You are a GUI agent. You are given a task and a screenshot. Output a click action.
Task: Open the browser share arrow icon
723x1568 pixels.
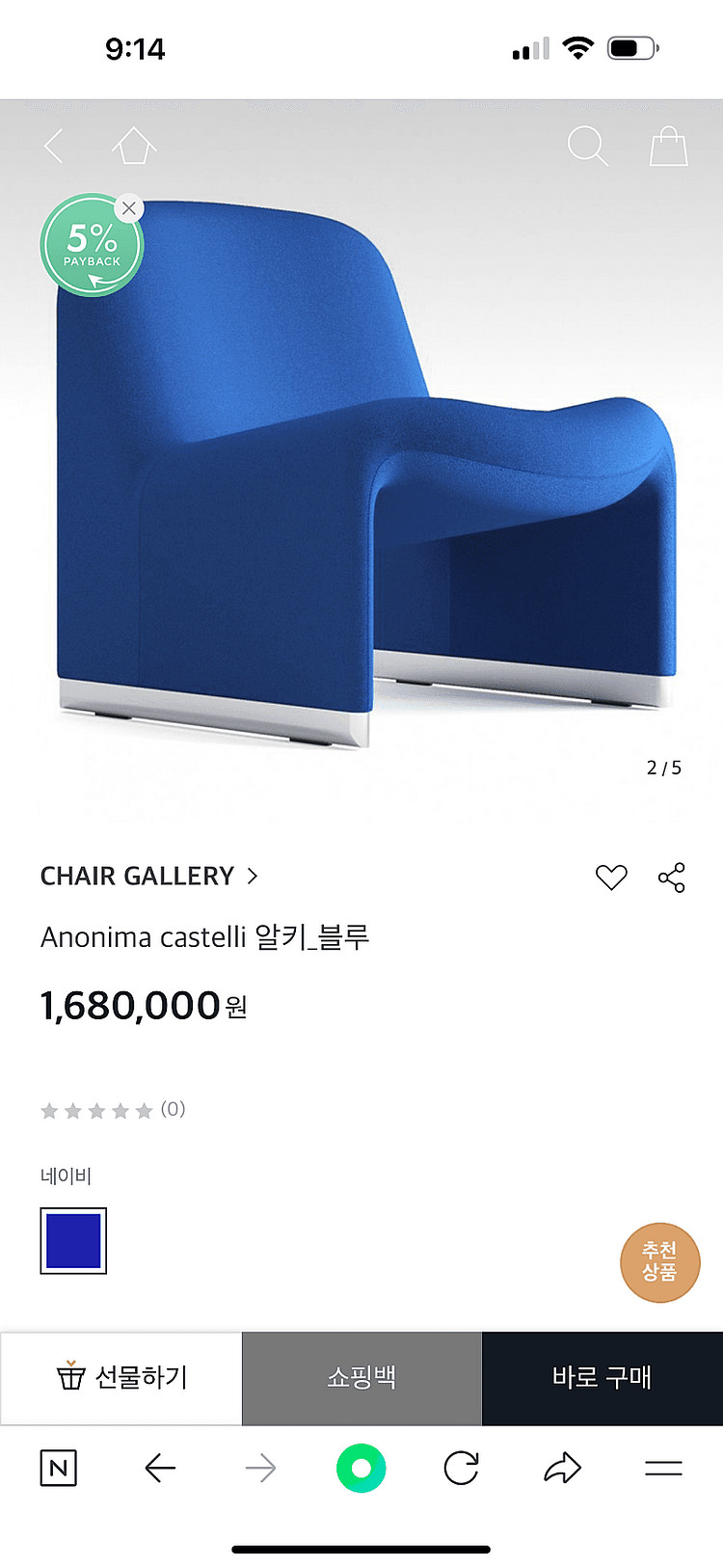(562, 1468)
